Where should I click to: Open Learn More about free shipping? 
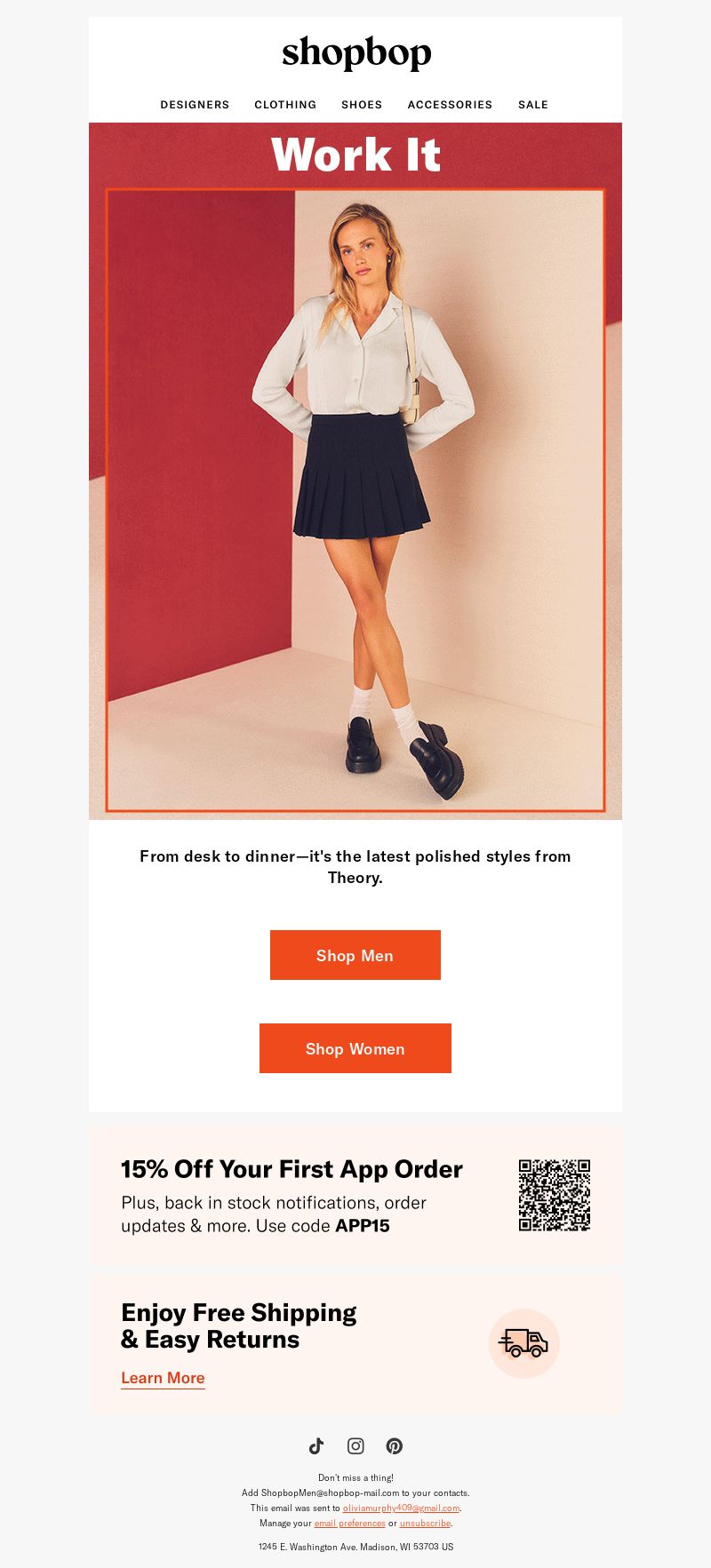pyautogui.click(x=163, y=1378)
